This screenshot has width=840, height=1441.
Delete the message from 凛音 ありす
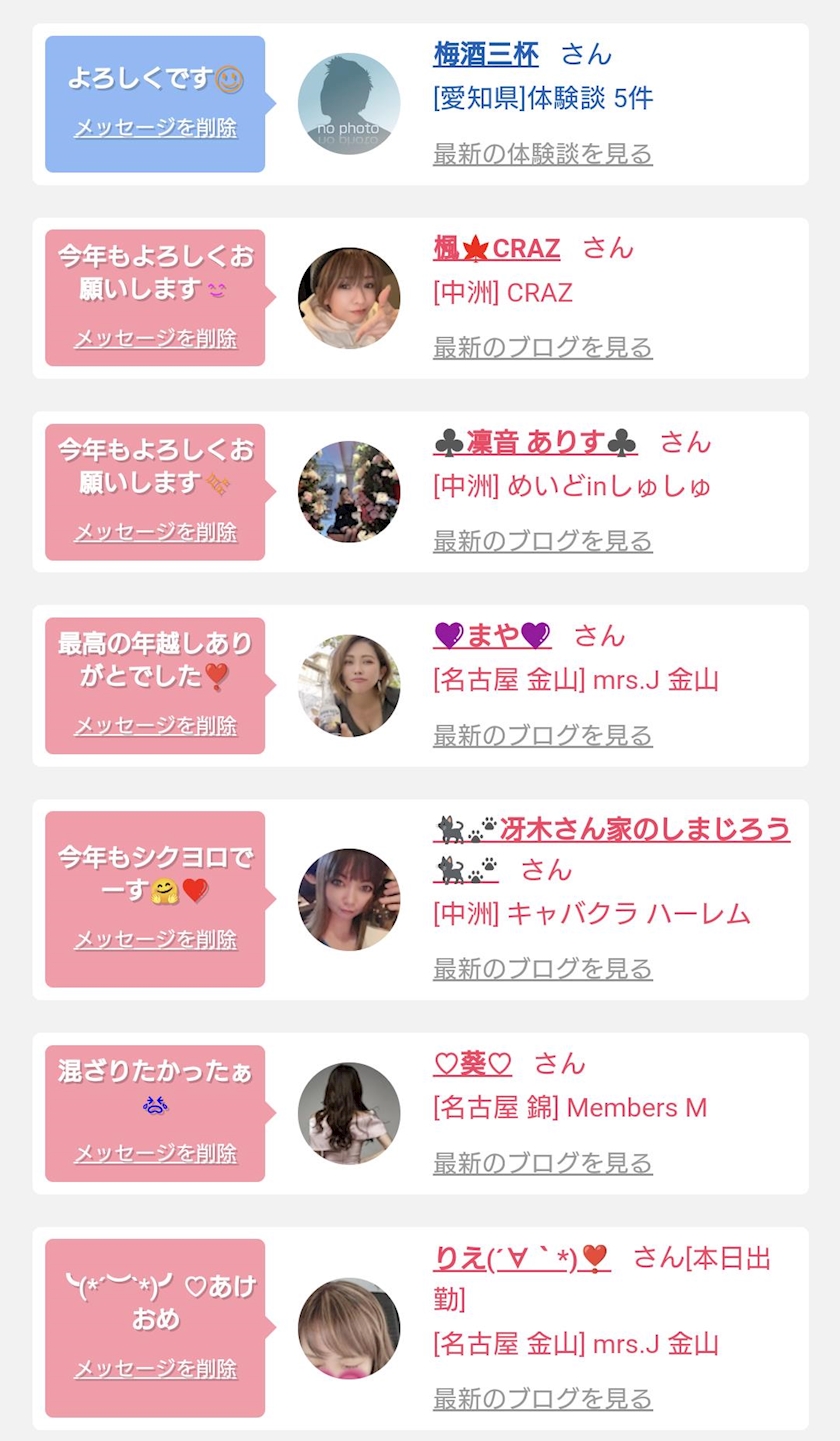(x=155, y=532)
